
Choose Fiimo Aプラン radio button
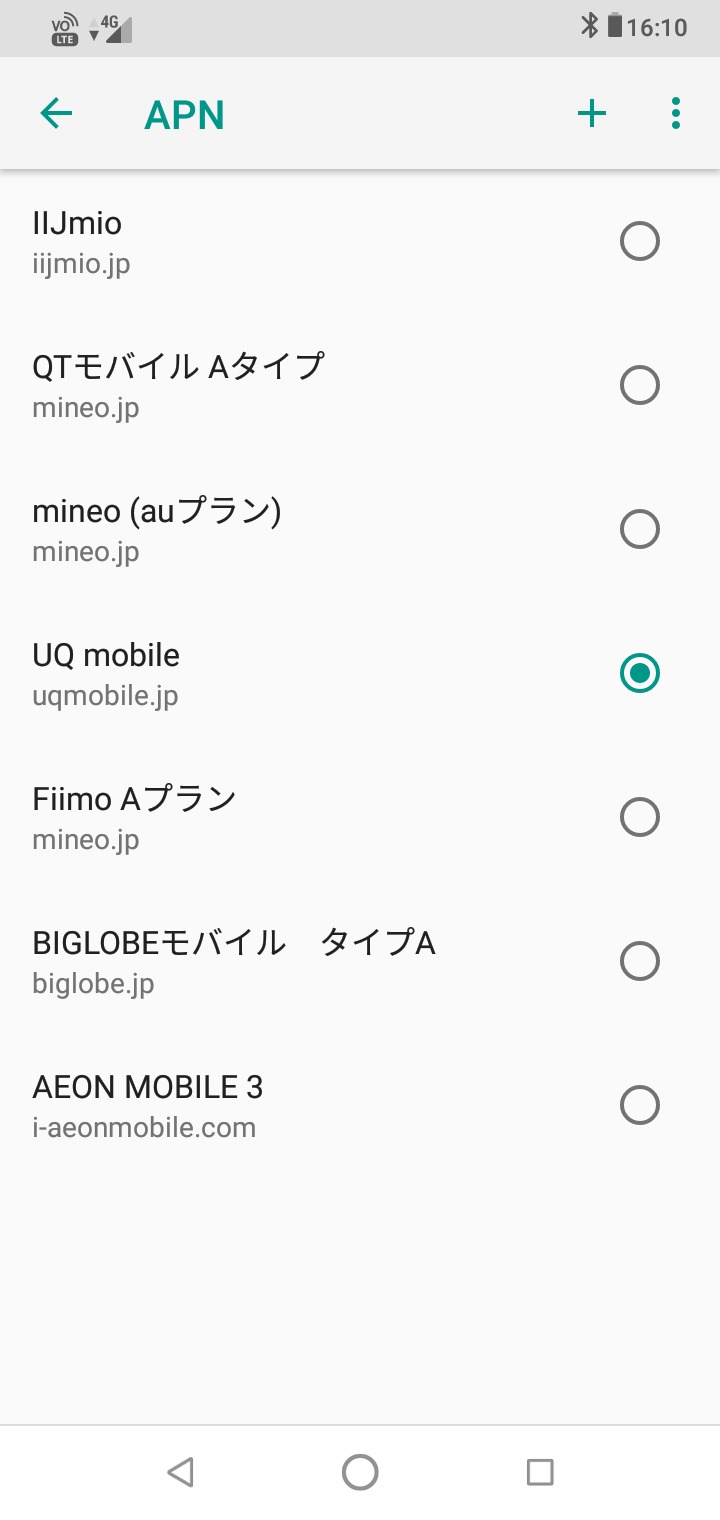point(640,817)
